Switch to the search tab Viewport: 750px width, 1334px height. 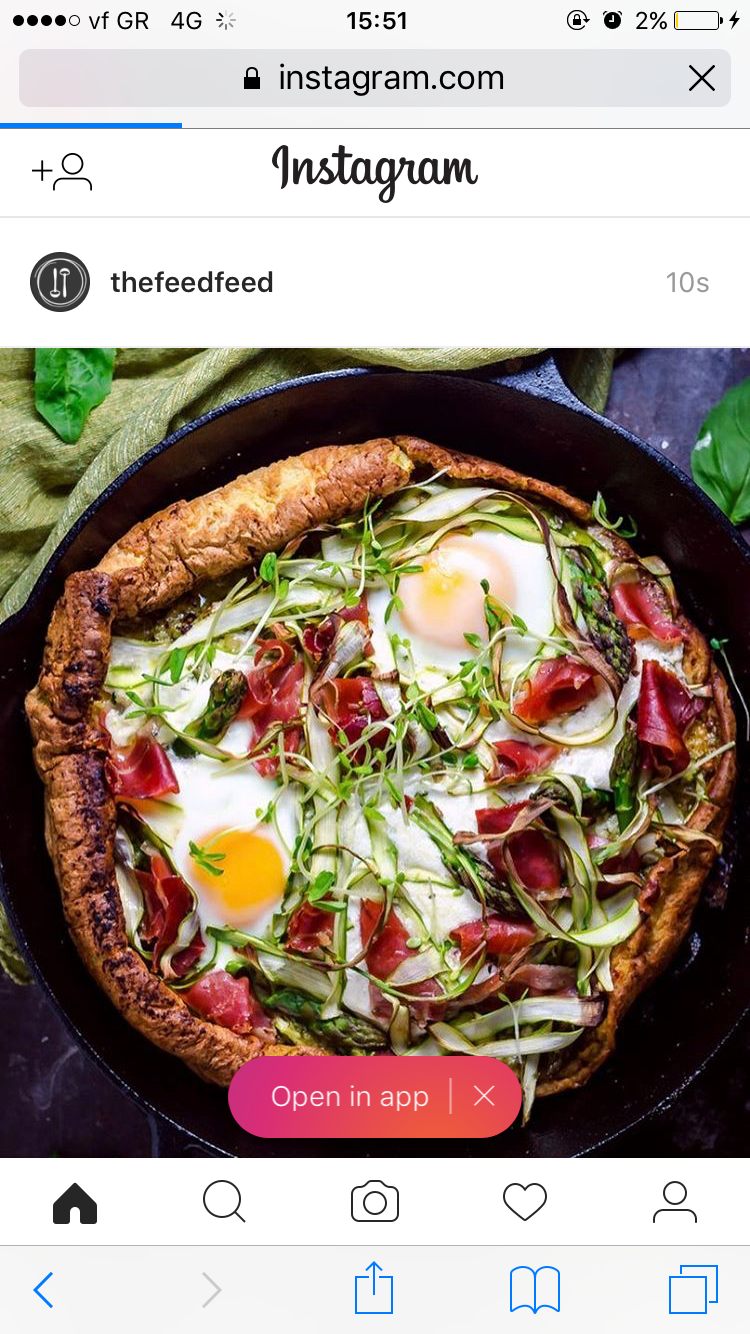click(x=224, y=1202)
